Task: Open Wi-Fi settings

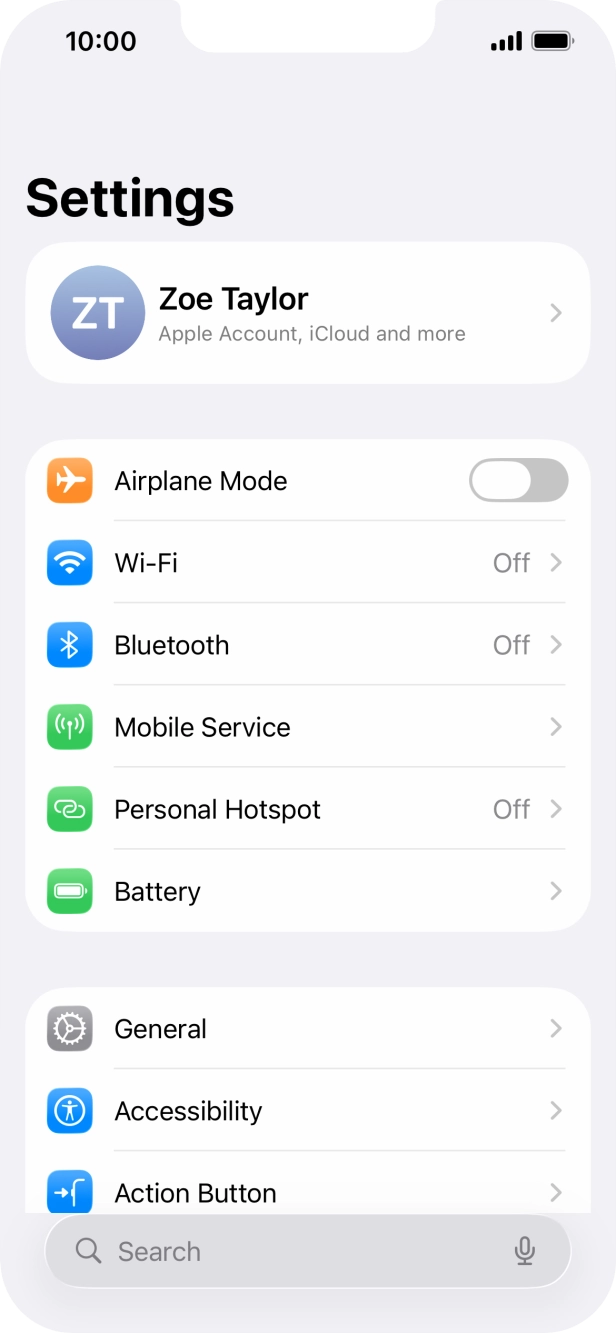Action: pyautogui.click(x=307, y=563)
